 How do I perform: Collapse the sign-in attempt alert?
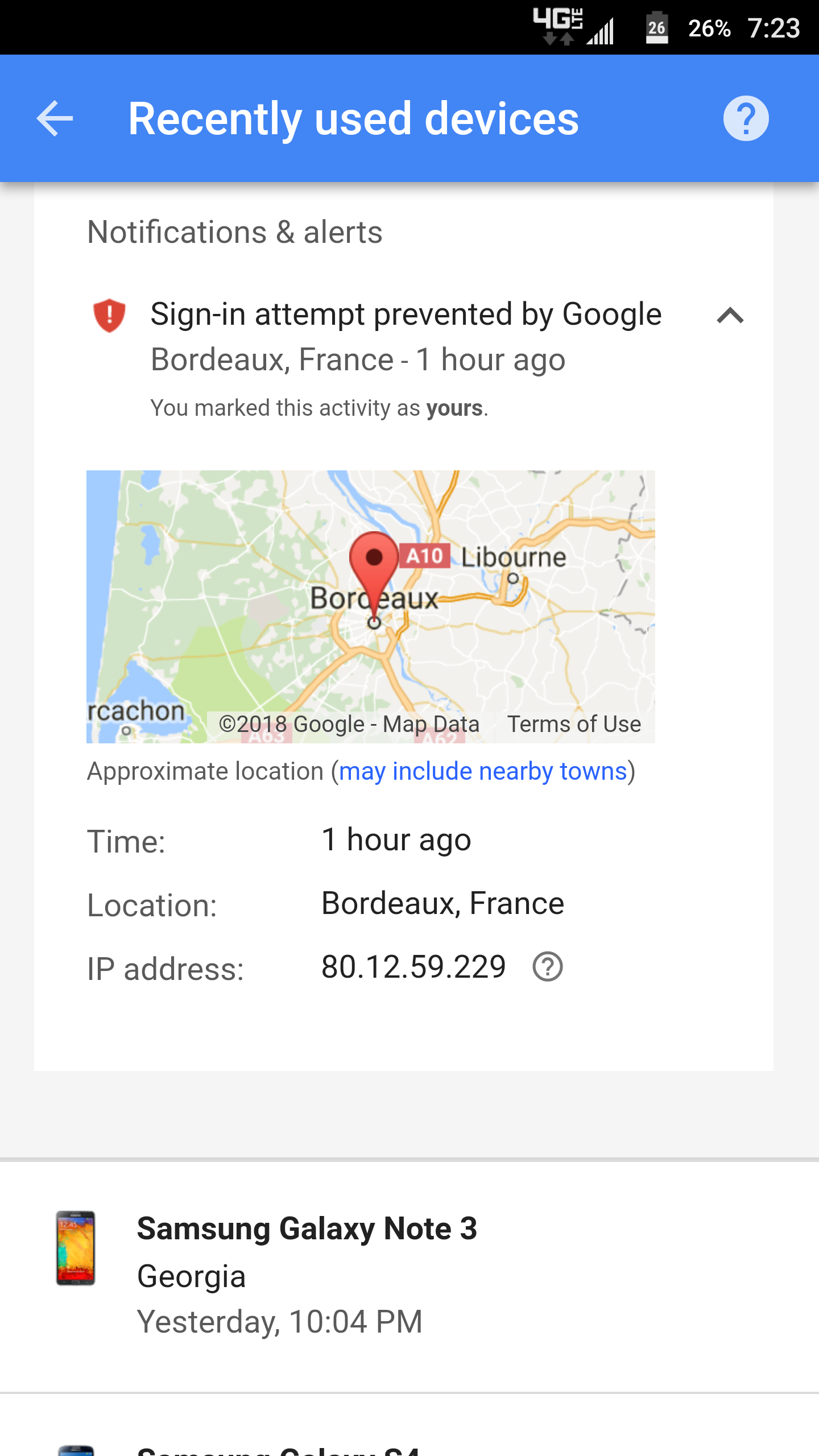[x=730, y=315]
